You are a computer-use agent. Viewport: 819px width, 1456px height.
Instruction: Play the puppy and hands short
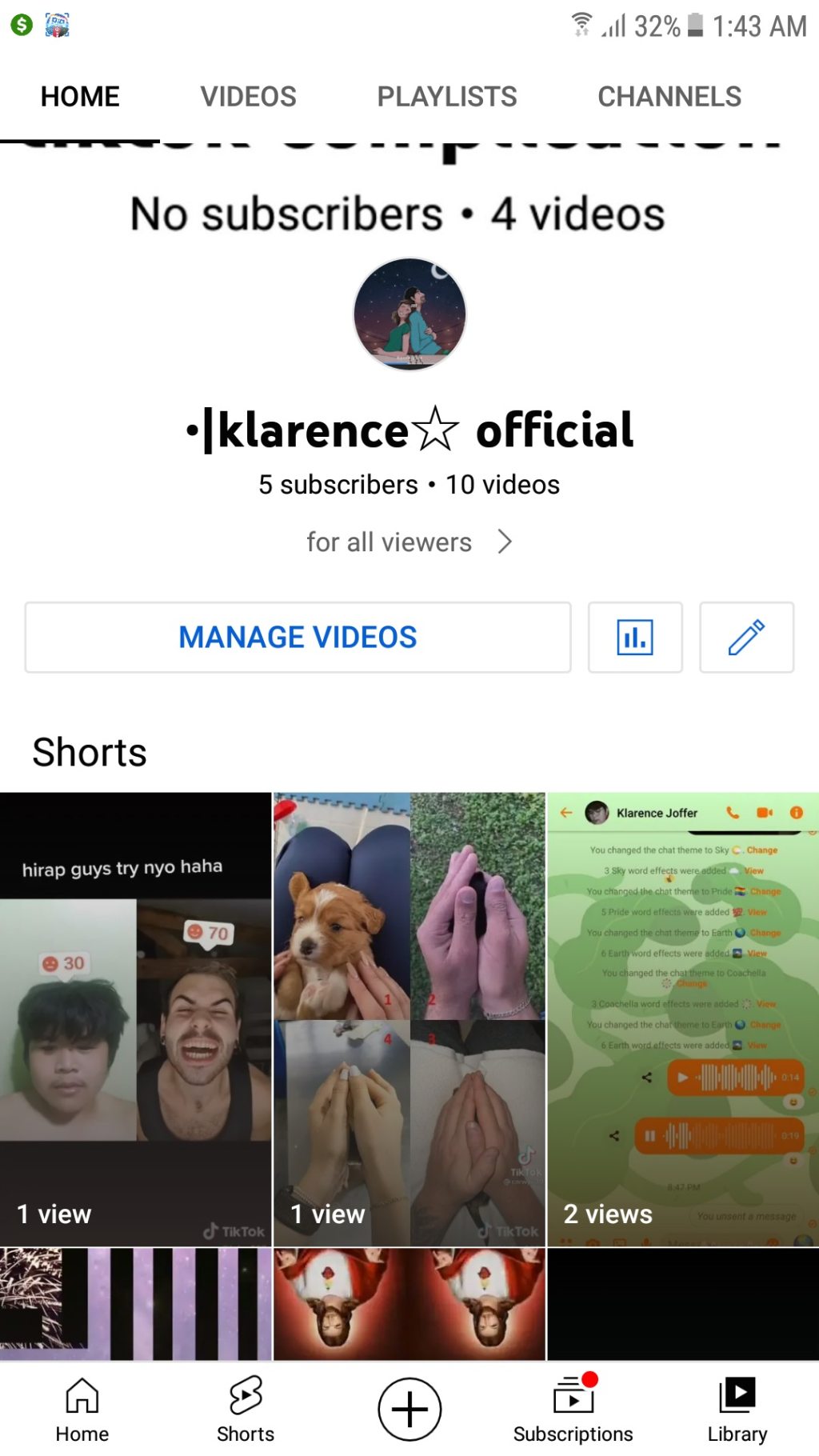[x=409, y=1018]
